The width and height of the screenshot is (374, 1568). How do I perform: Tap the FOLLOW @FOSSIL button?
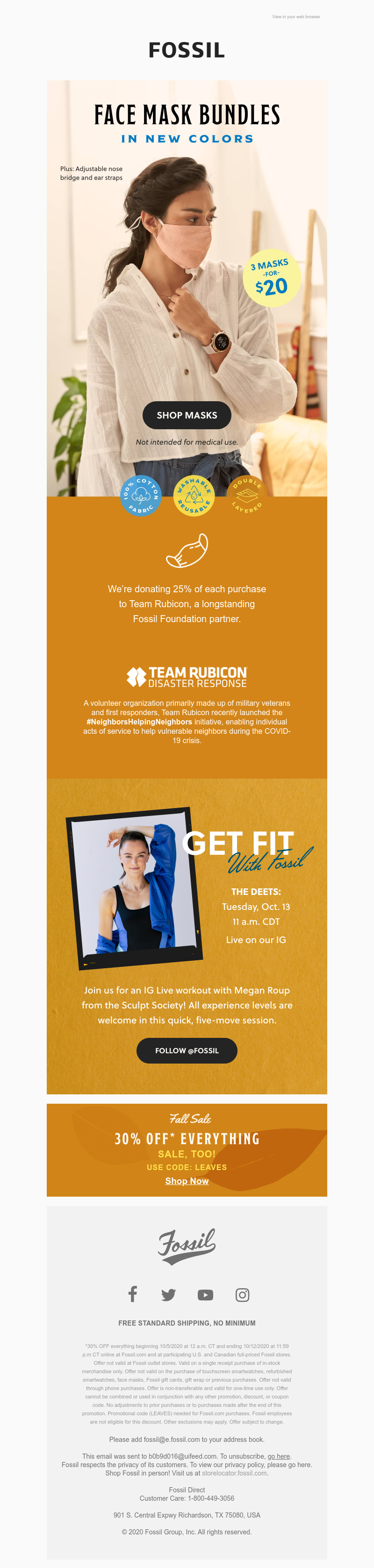coord(187,1050)
